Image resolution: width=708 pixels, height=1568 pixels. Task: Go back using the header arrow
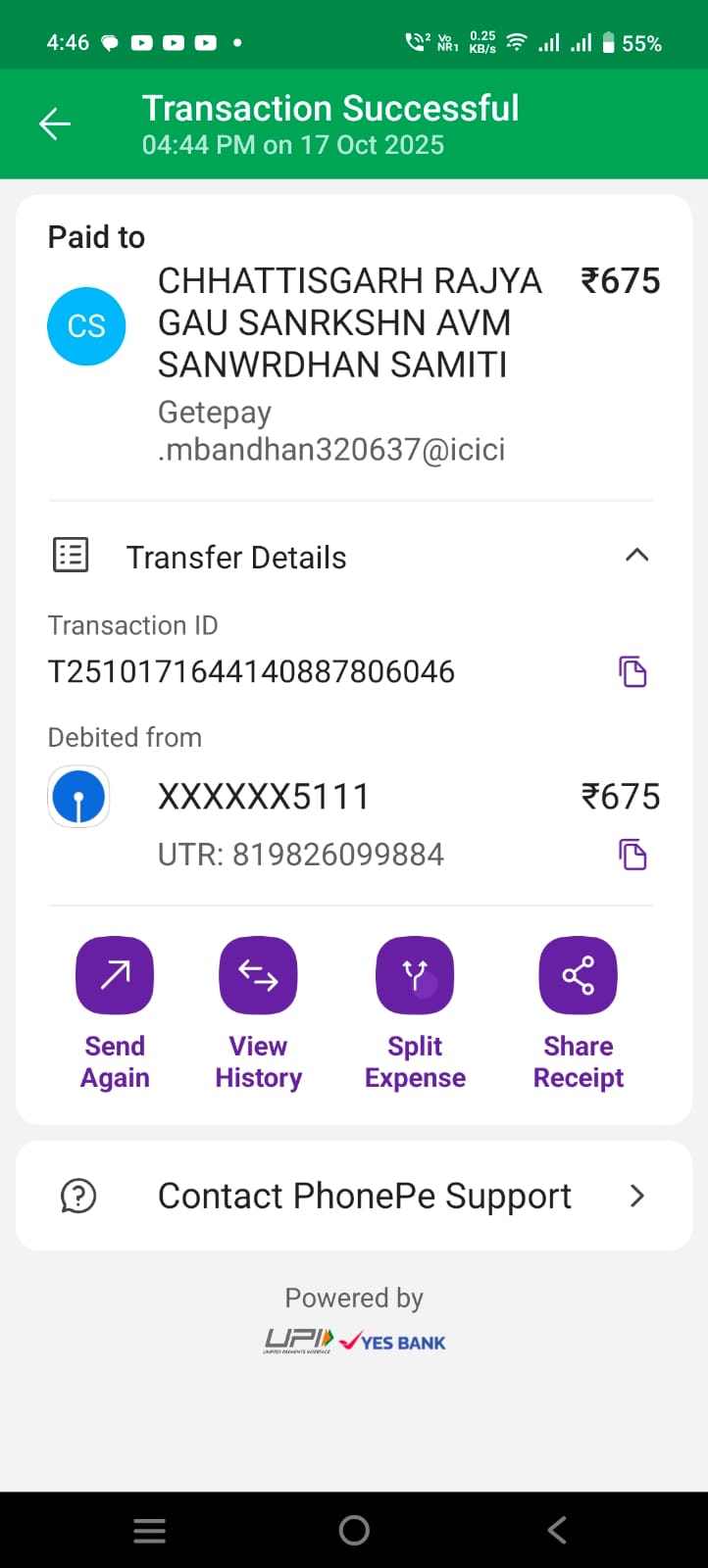pyautogui.click(x=55, y=124)
